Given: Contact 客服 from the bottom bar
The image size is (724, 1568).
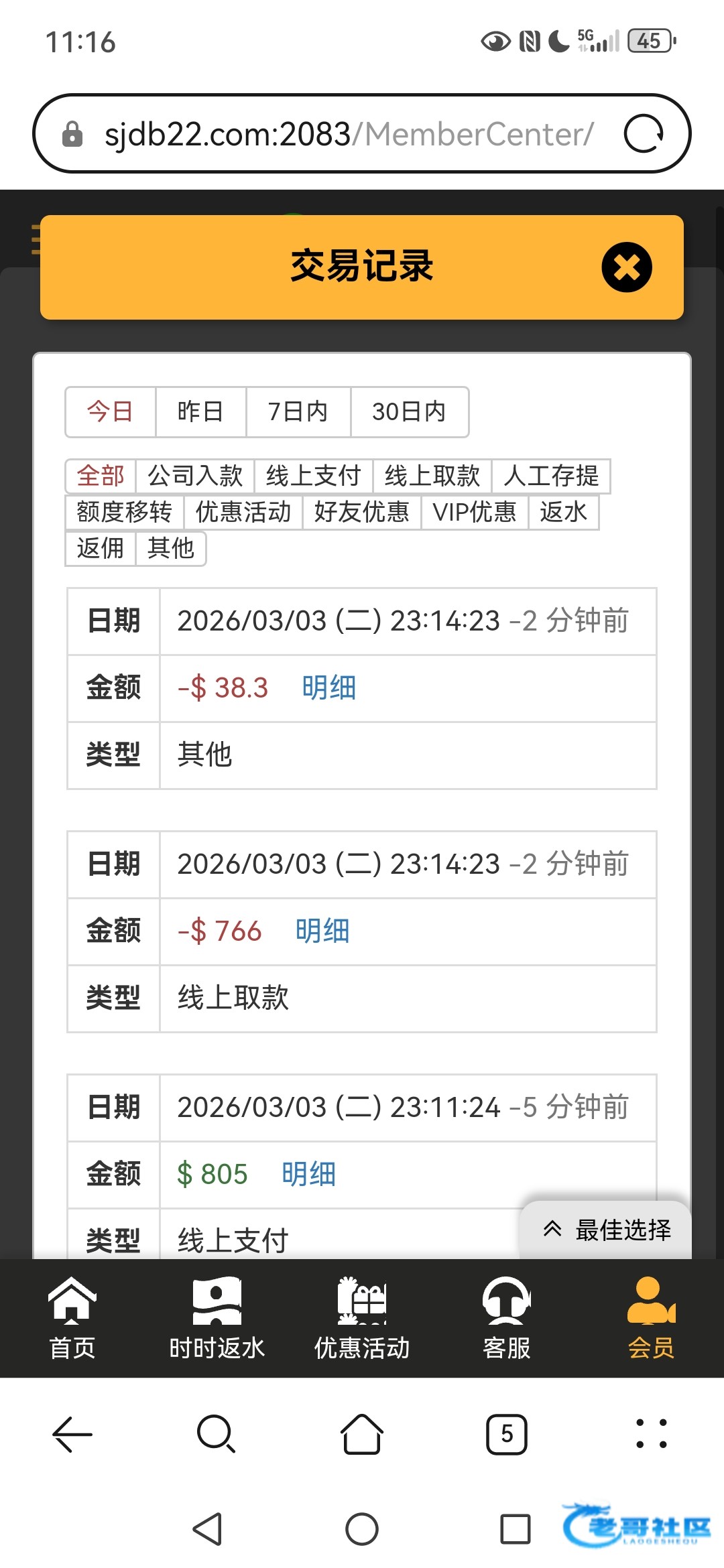Looking at the screenshot, I should [x=506, y=1318].
